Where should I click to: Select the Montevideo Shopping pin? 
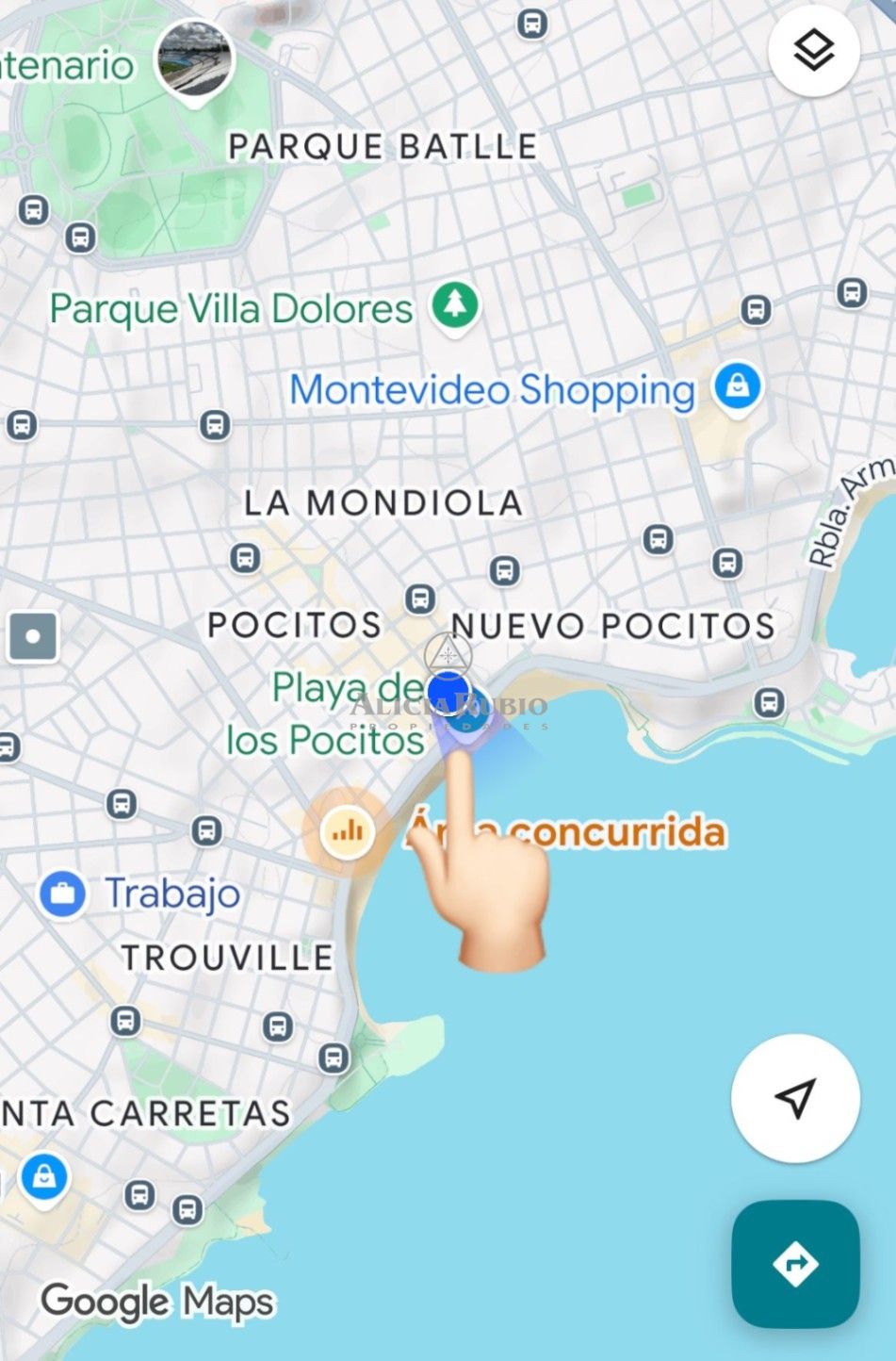(738, 386)
